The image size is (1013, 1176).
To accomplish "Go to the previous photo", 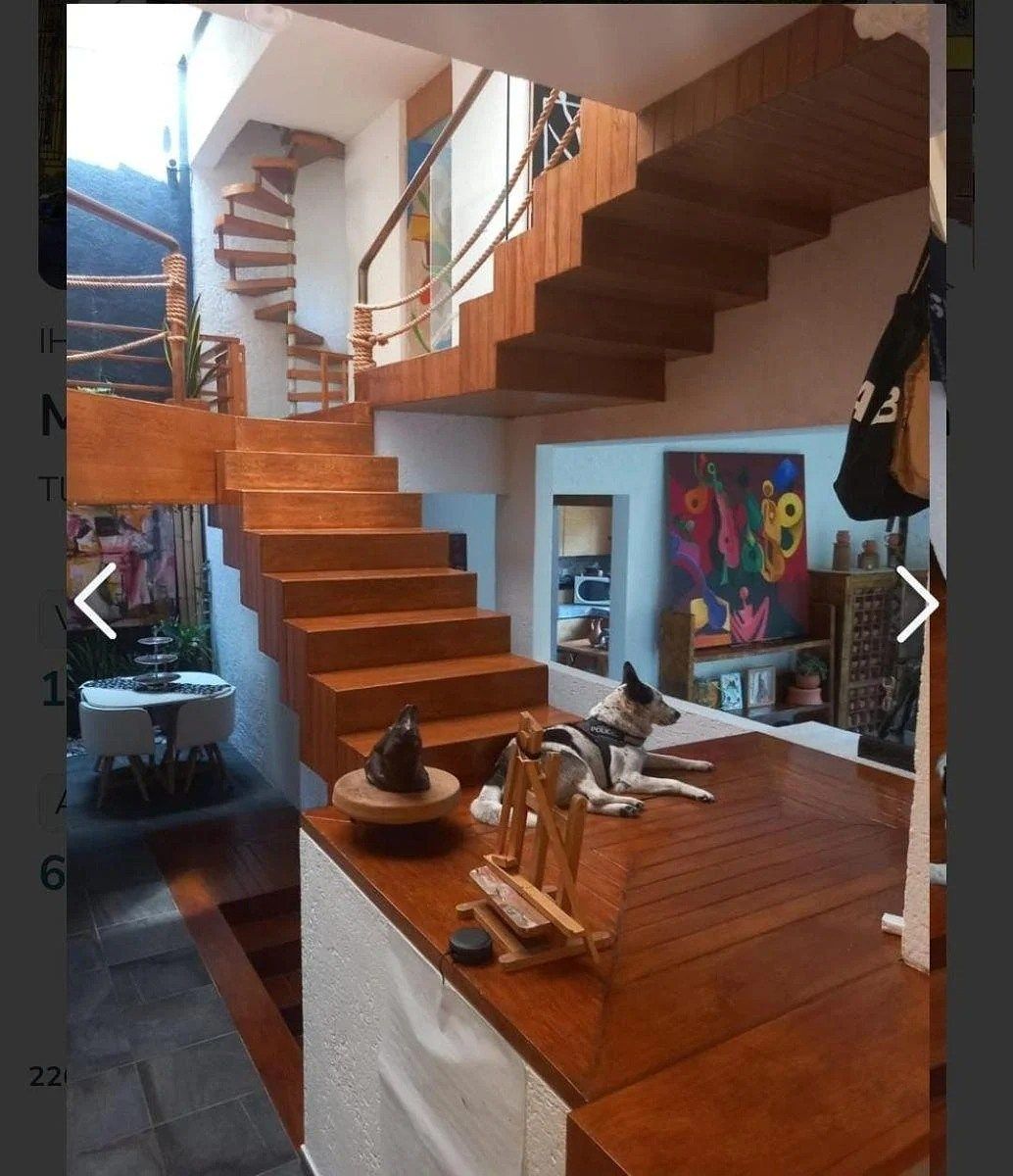I will [96, 601].
